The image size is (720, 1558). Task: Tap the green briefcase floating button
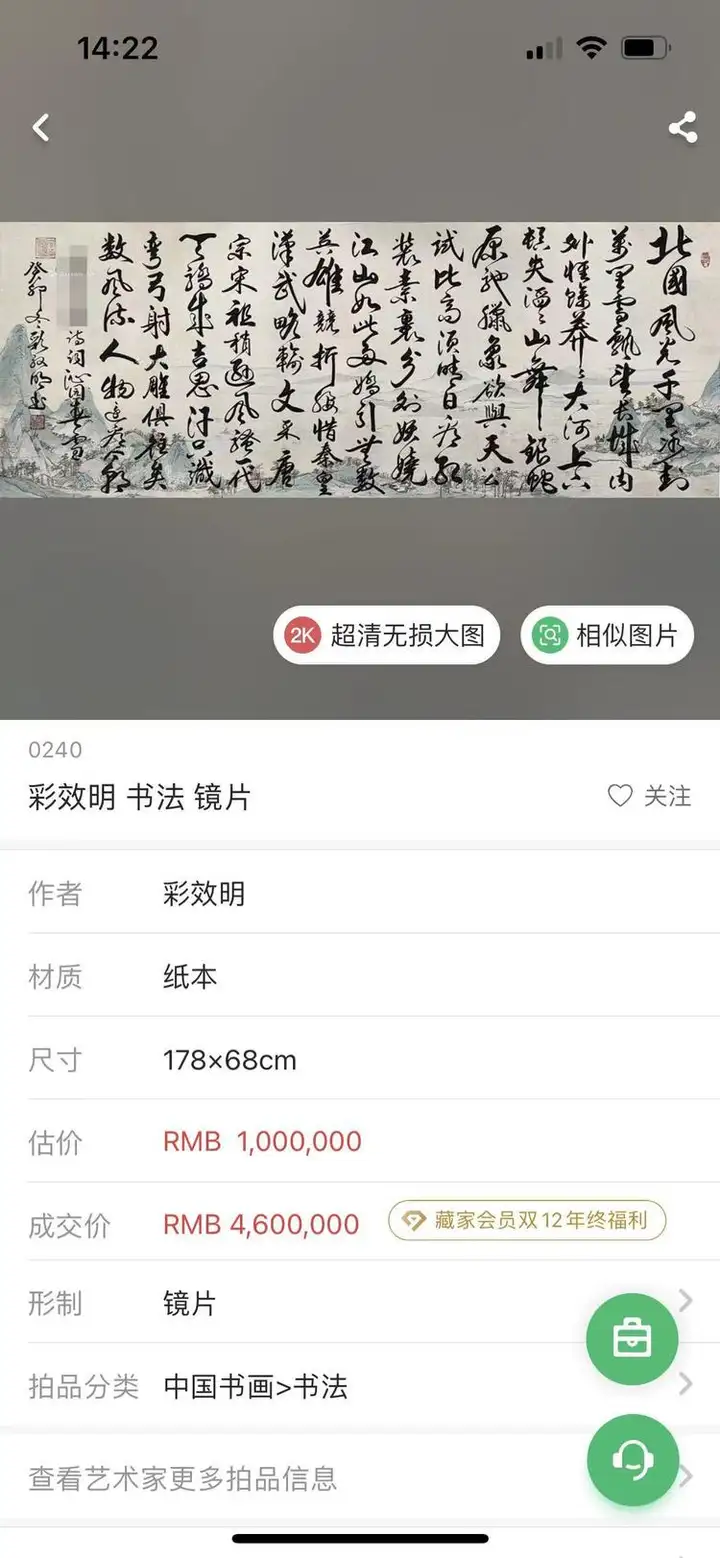click(632, 1339)
